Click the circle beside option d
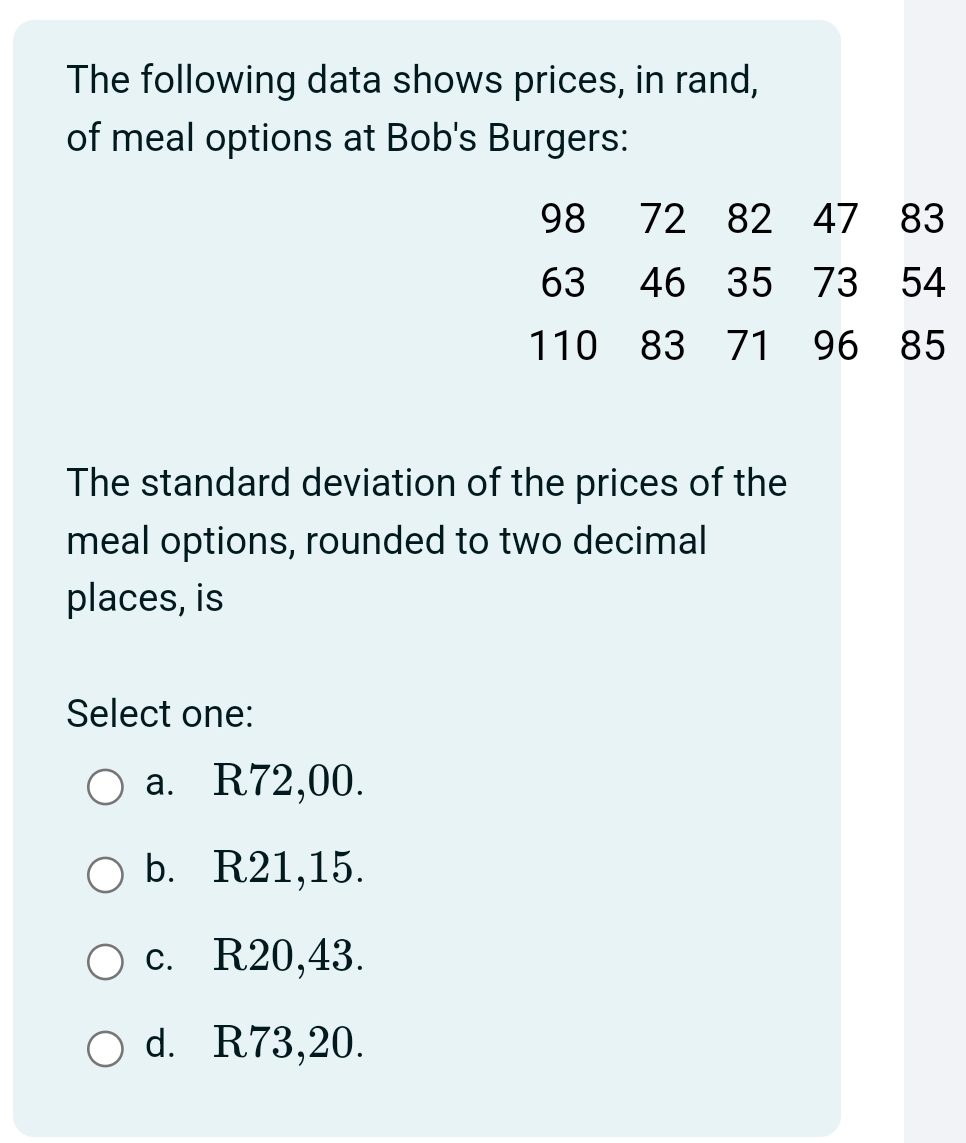 tap(104, 1050)
